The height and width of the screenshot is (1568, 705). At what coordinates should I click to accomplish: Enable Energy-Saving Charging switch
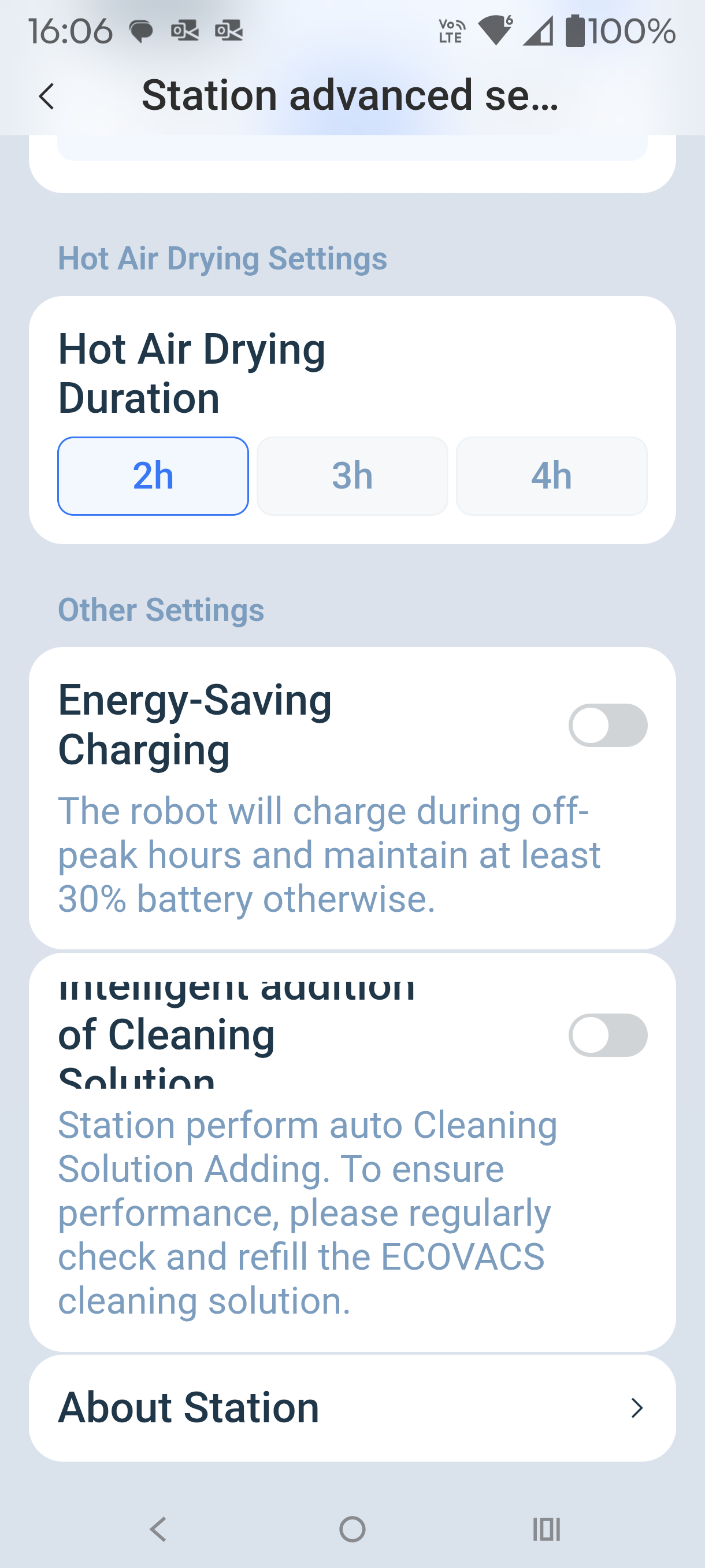click(607, 725)
